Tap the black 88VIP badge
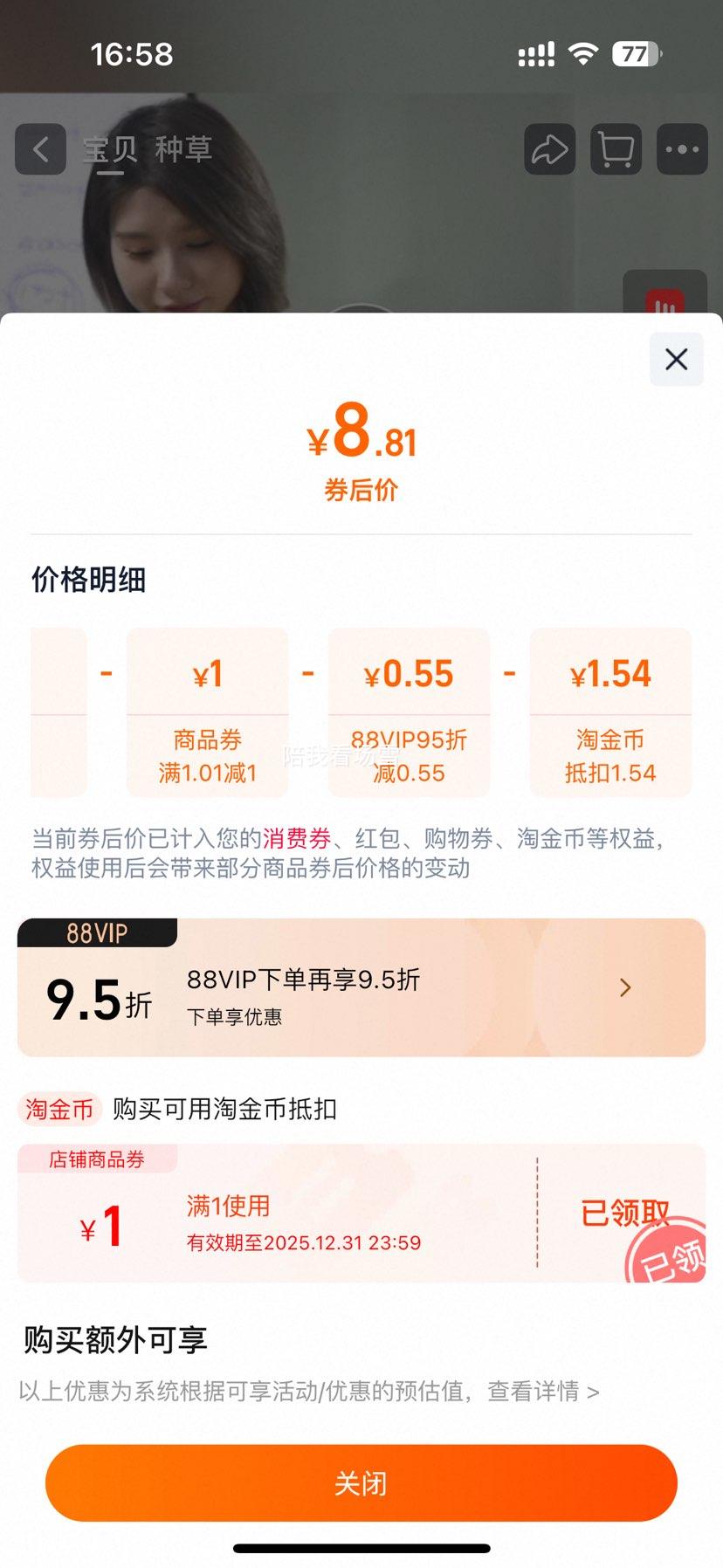 96,932
